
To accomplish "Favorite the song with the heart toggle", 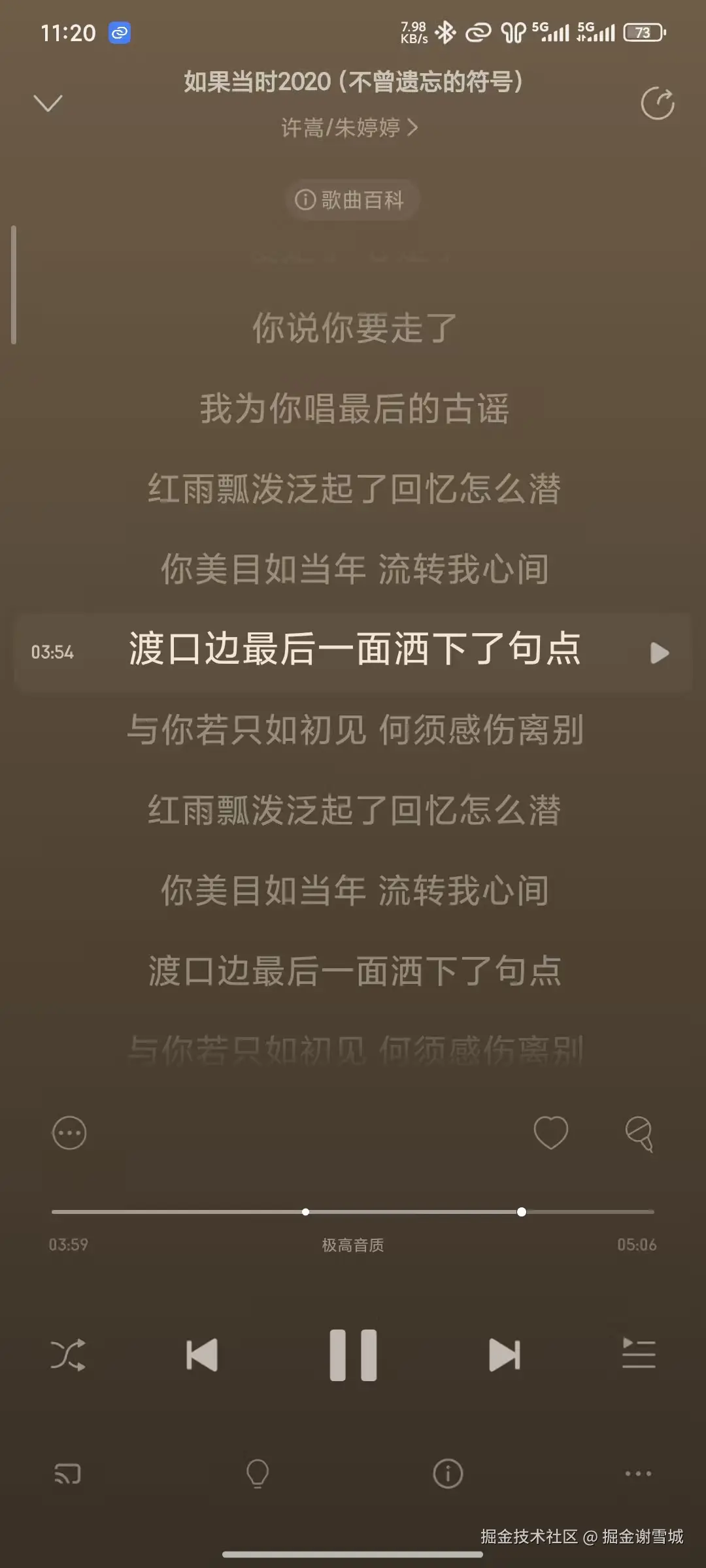I will 552,1134.
